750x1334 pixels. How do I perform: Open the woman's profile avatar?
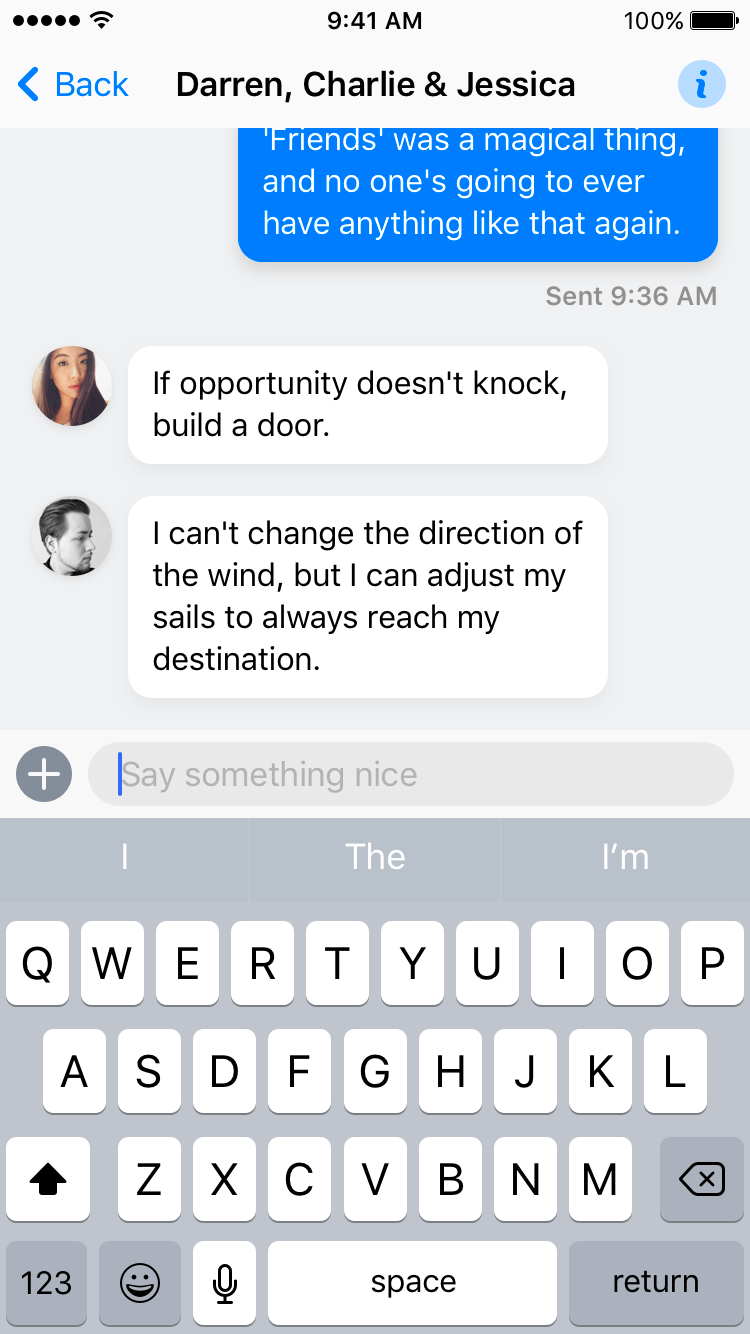point(71,386)
